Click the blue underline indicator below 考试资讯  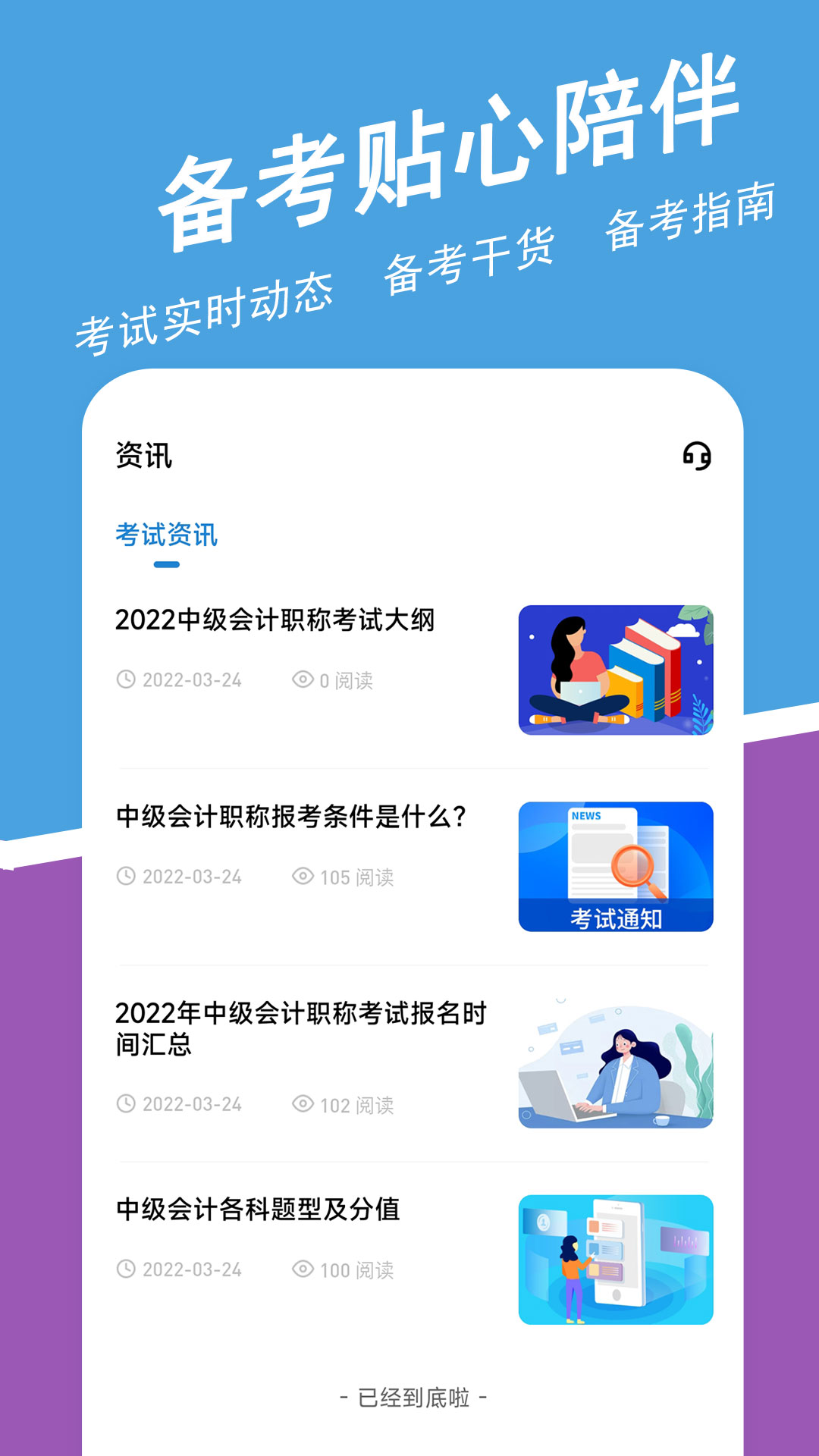click(165, 563)
